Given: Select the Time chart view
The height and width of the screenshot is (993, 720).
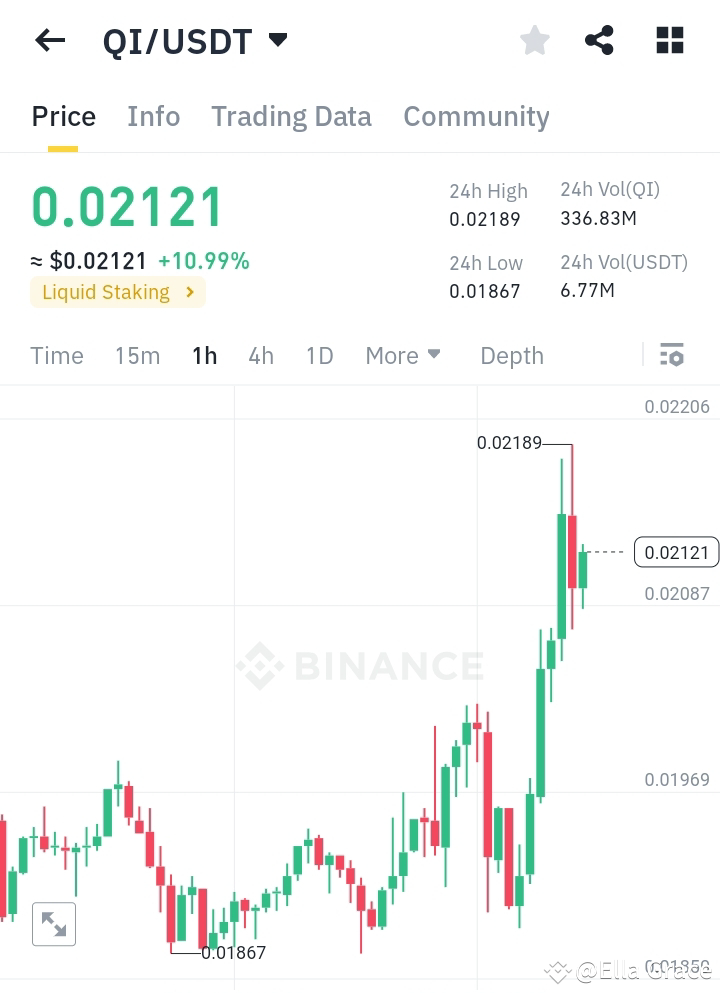Looking at the screenshot, I should 57,355.
